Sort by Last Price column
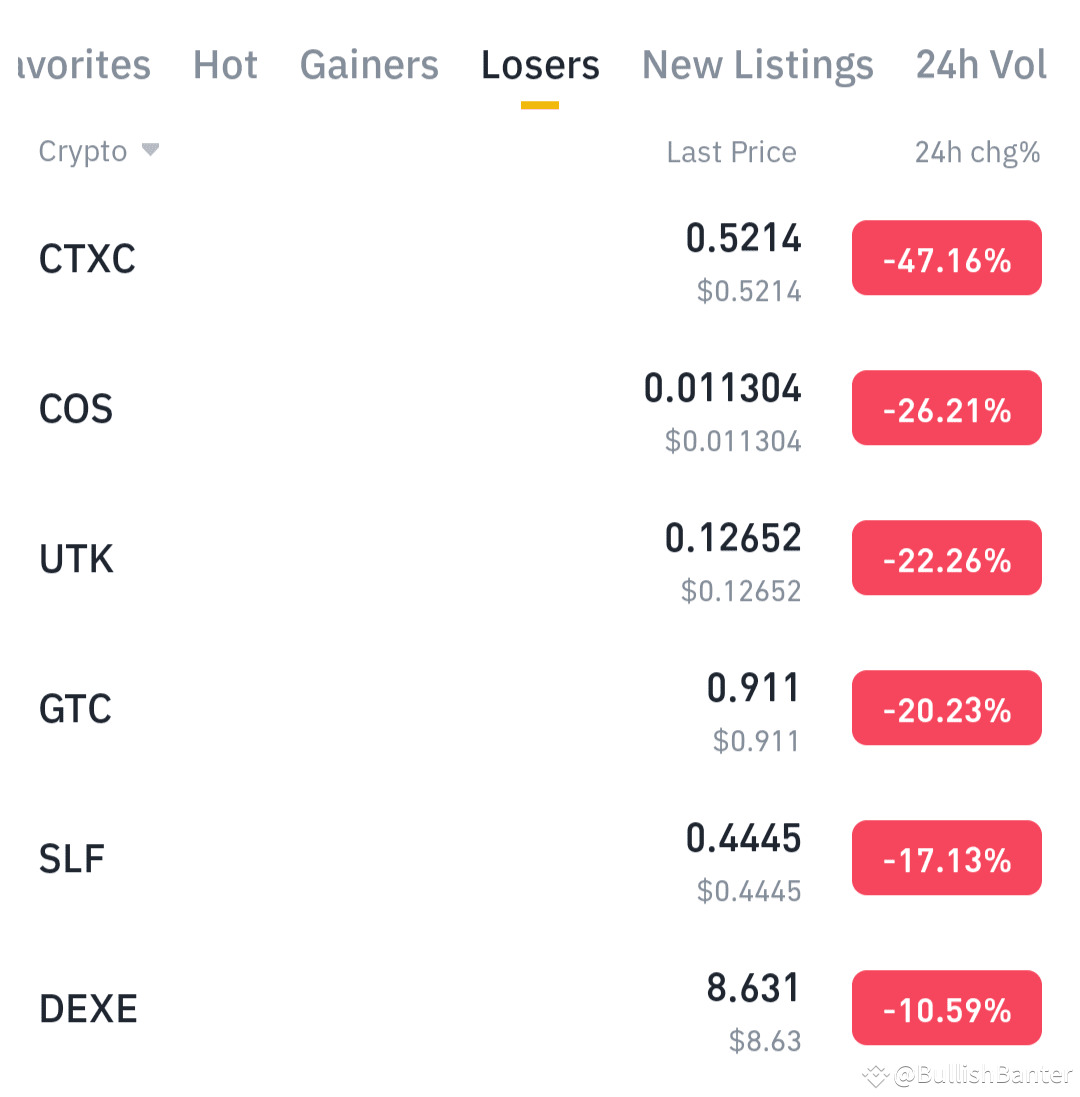 point(731,152)
